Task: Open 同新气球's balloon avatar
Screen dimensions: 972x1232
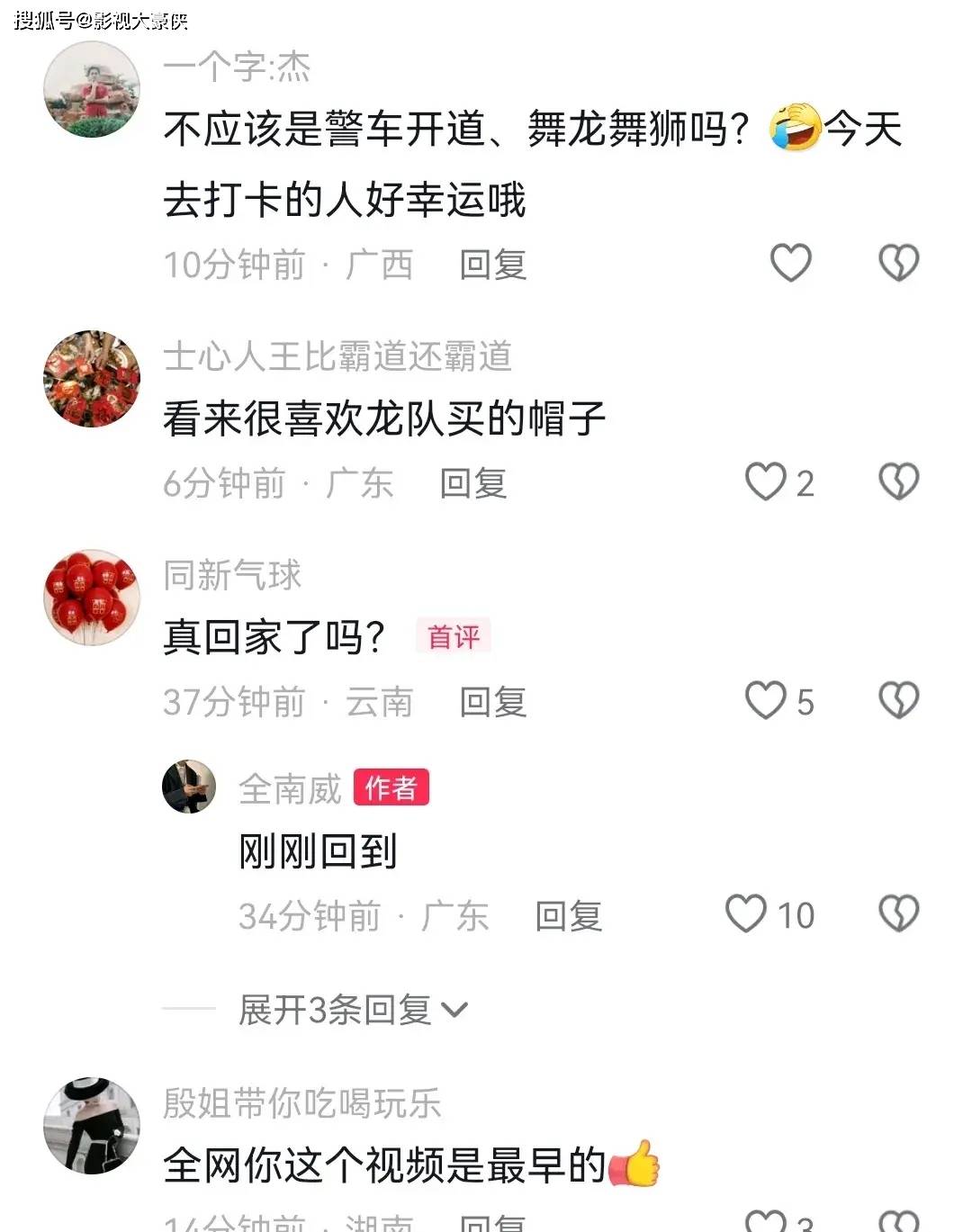Action: pos(92,598)
